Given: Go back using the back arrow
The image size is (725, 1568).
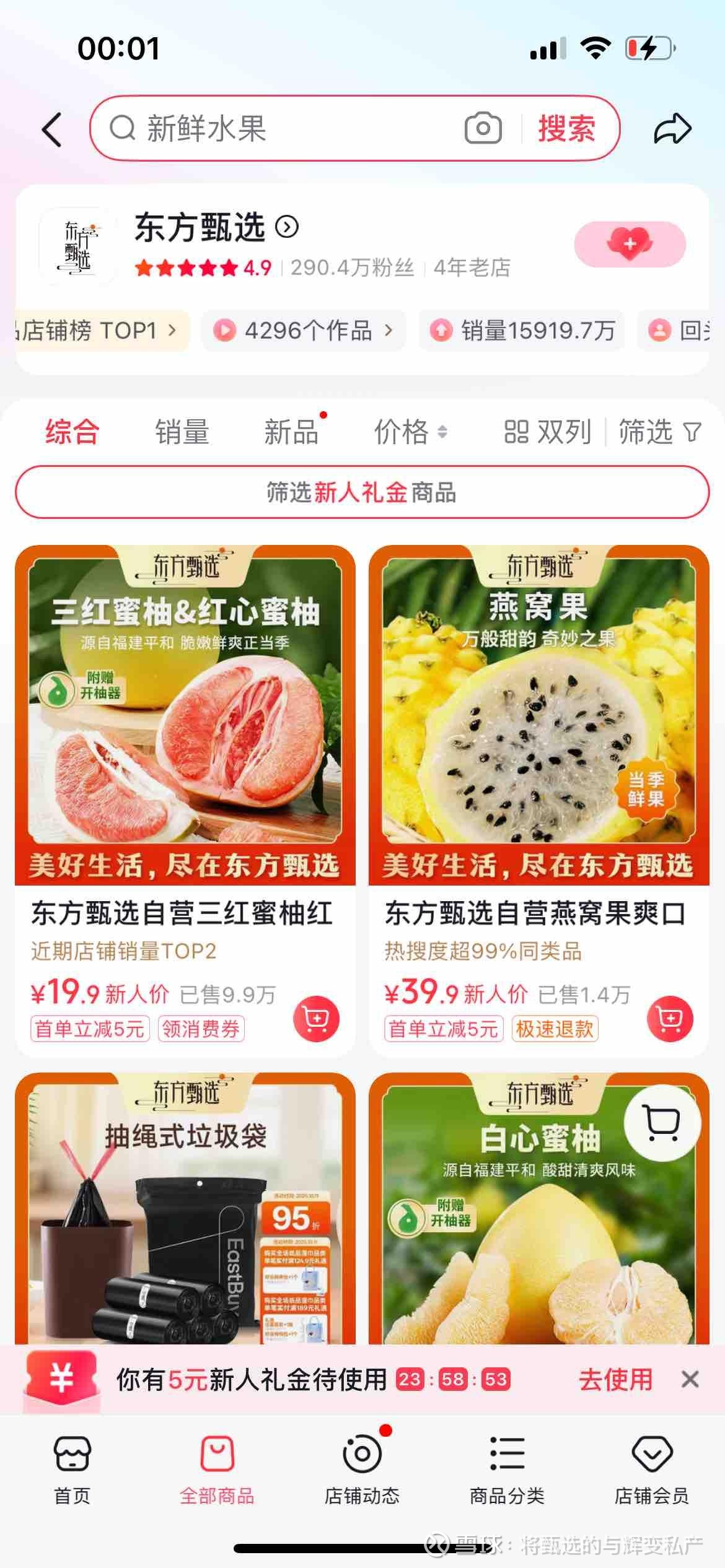Looking at the screenshot, I should click(52, 129).
